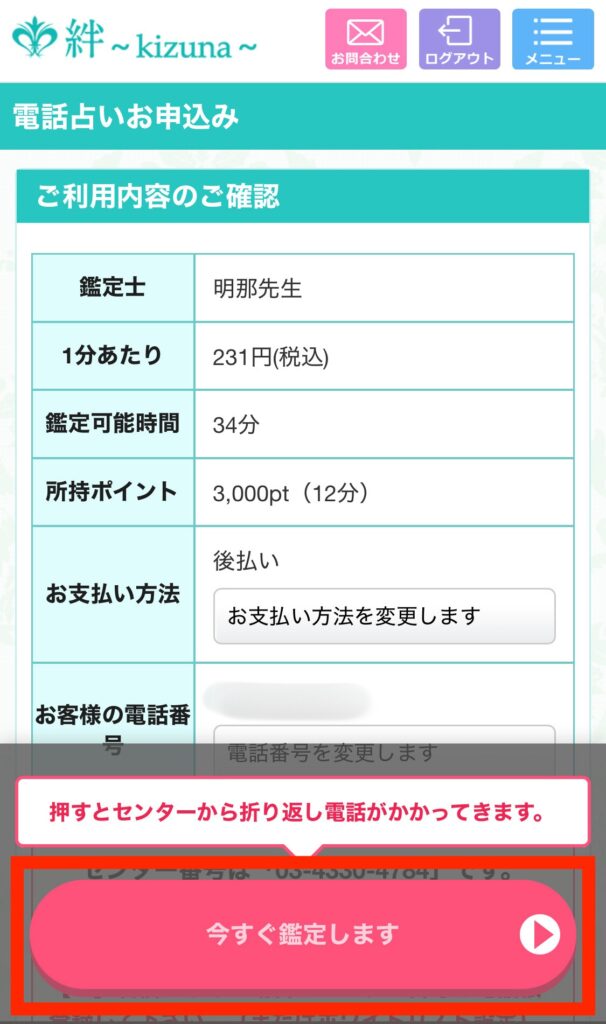Tap お支払い方法を変更します to change the payment method

coord(384,616)
